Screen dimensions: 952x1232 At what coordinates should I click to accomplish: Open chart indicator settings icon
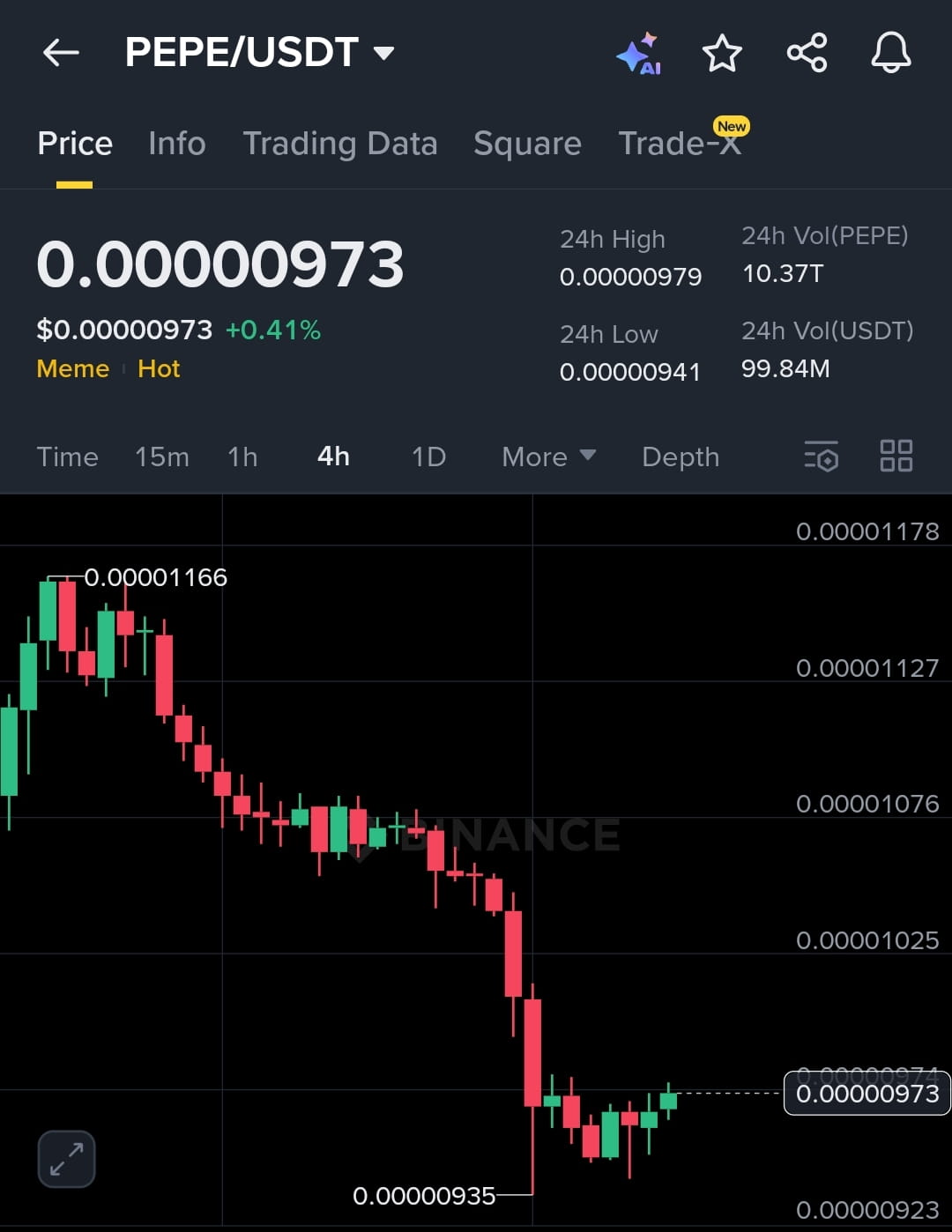(821, 456)
